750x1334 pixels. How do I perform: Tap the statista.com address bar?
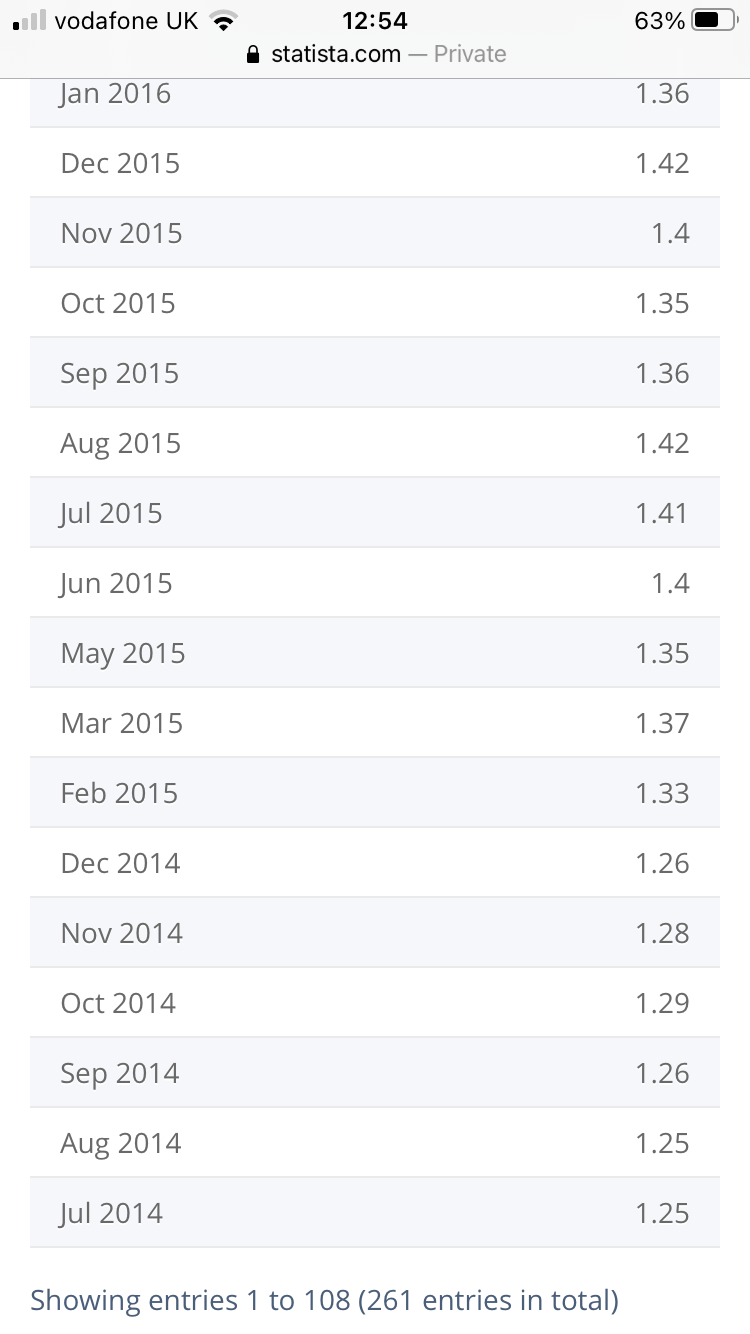(x=376, y=54)
